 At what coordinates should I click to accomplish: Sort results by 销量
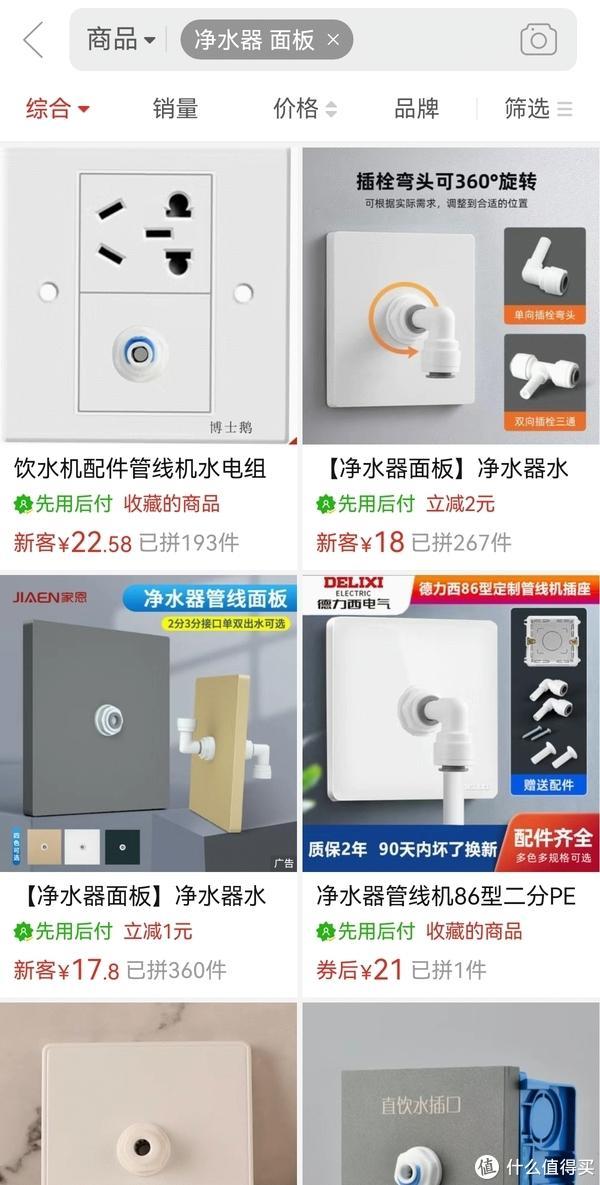[175, 108]
